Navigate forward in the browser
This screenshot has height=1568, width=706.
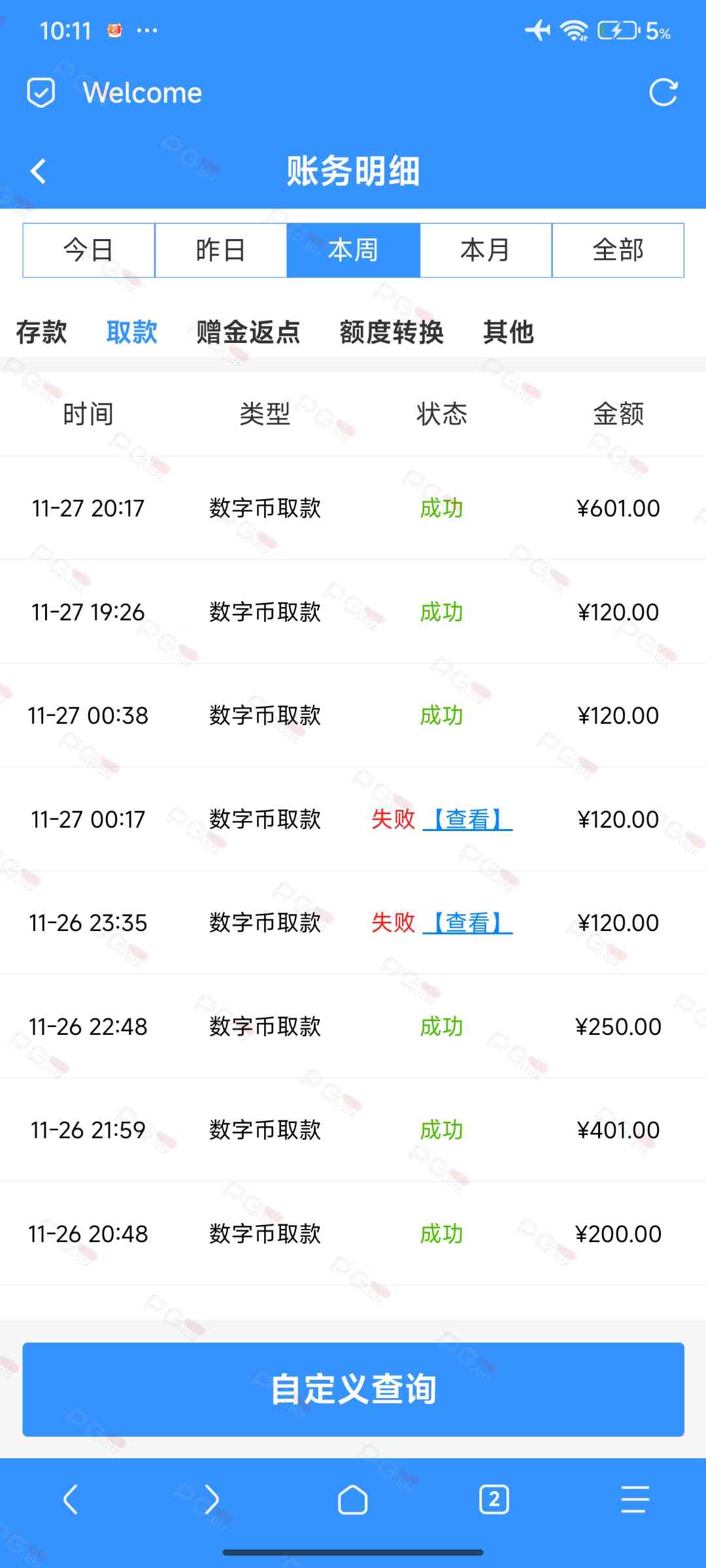[x=212, y=1499]
